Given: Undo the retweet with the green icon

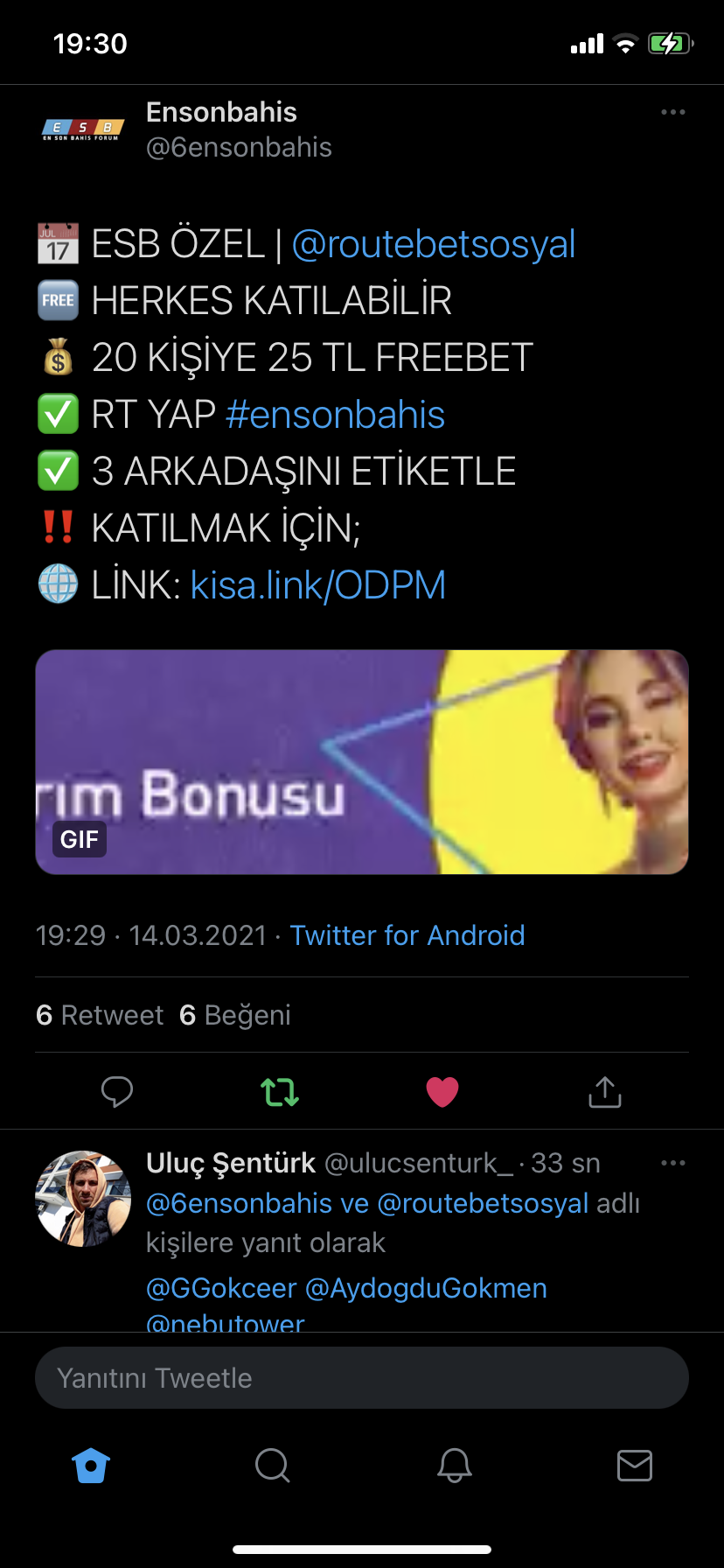Looking at the screenshot, I should 280,1092.
